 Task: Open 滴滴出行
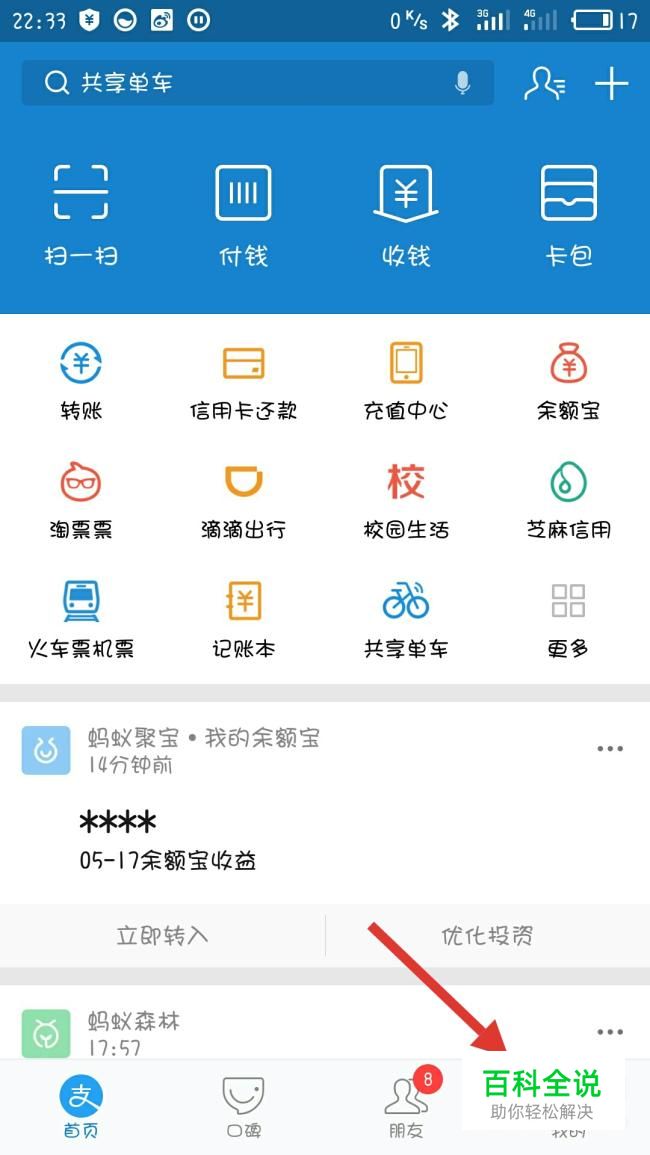(243, 500)
